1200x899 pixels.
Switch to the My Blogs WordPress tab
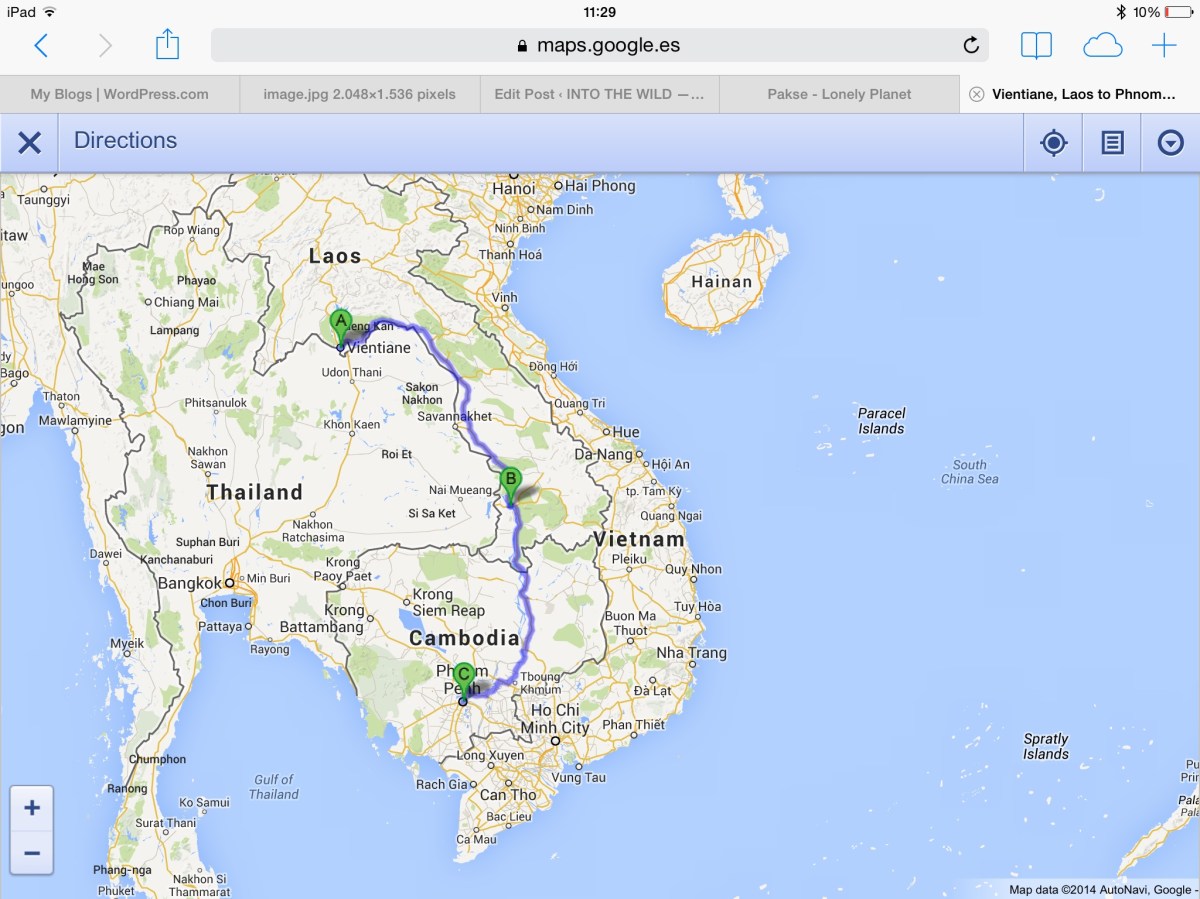point(120,94)
